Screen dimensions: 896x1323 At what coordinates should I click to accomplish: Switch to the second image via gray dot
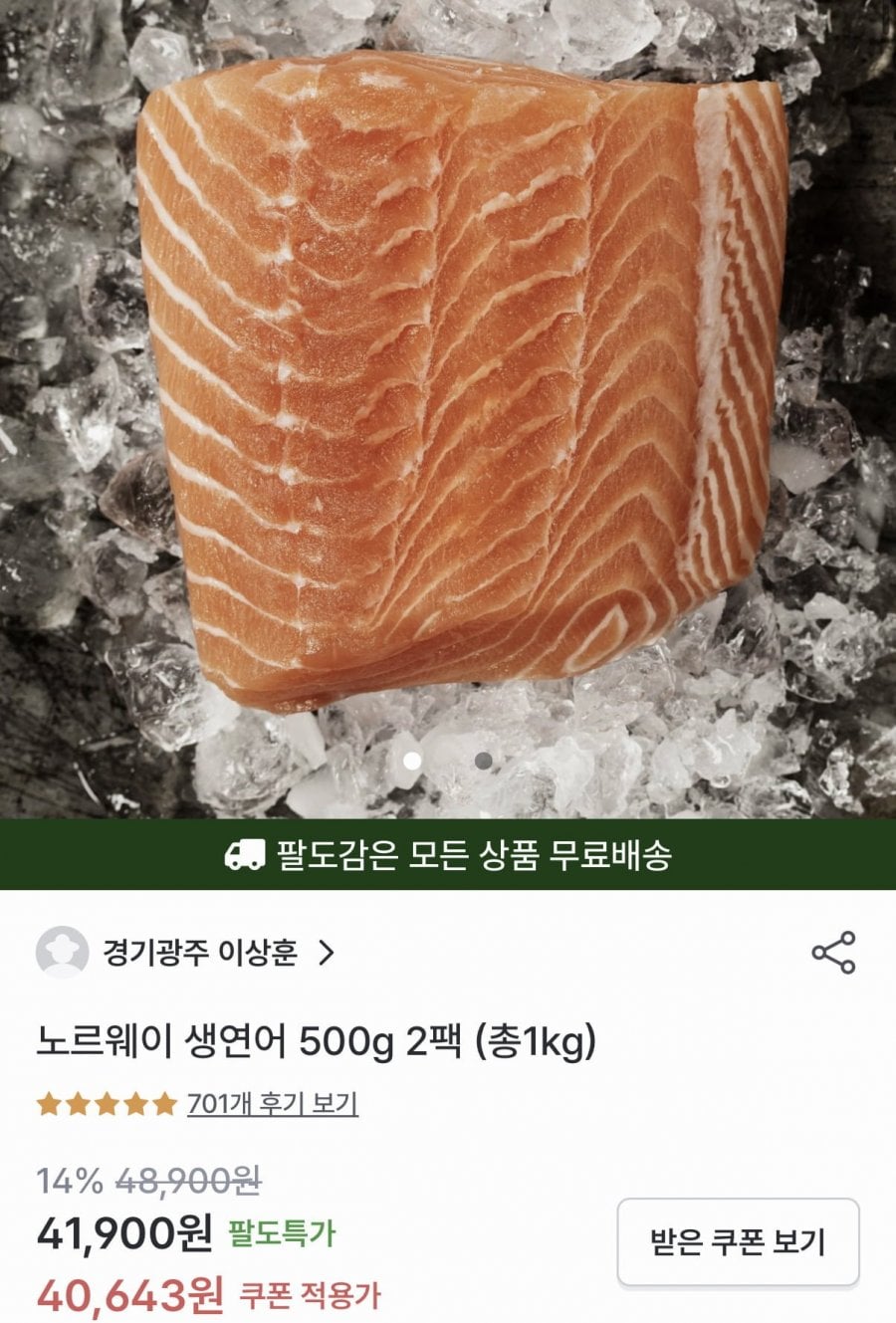(484, 762)
